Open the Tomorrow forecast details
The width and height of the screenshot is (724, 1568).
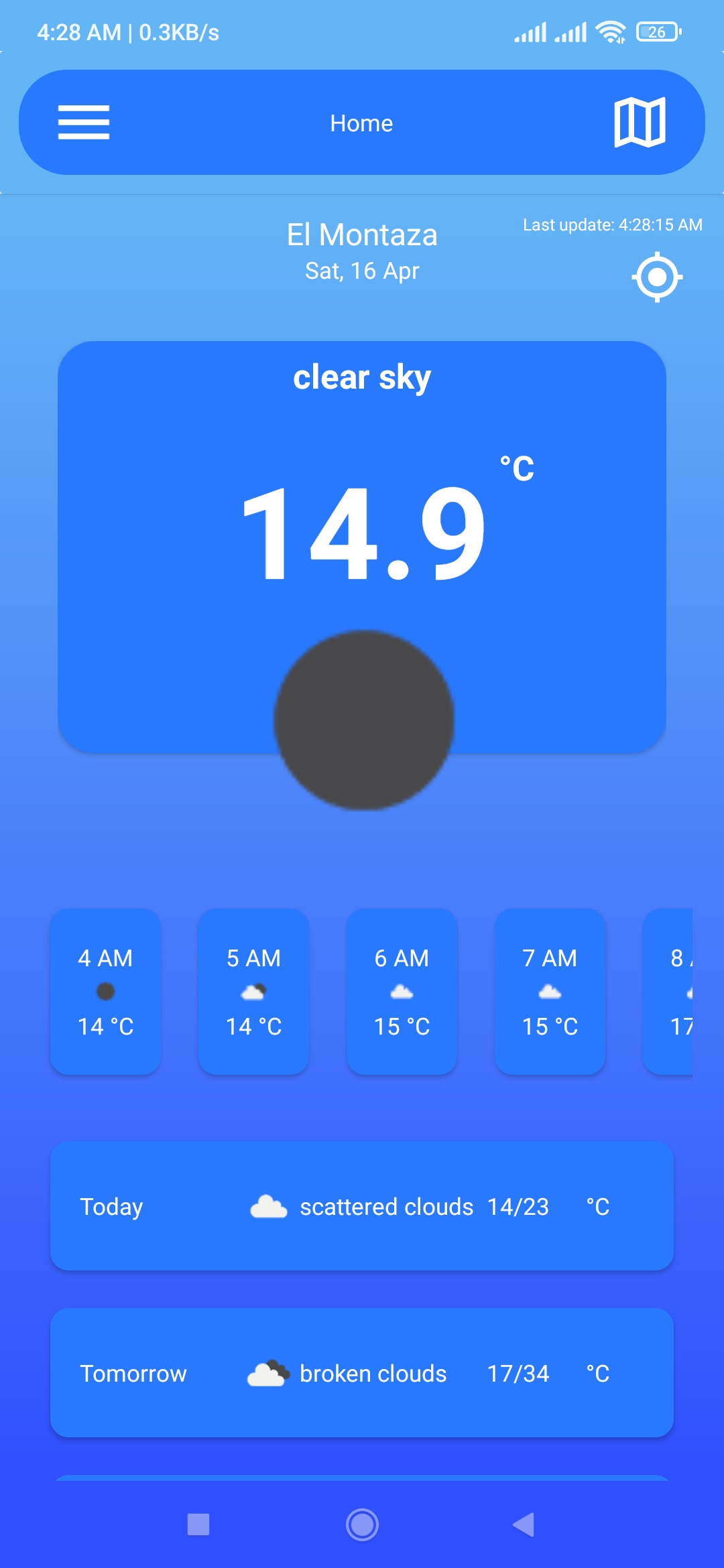click(x=362, y=1372)
